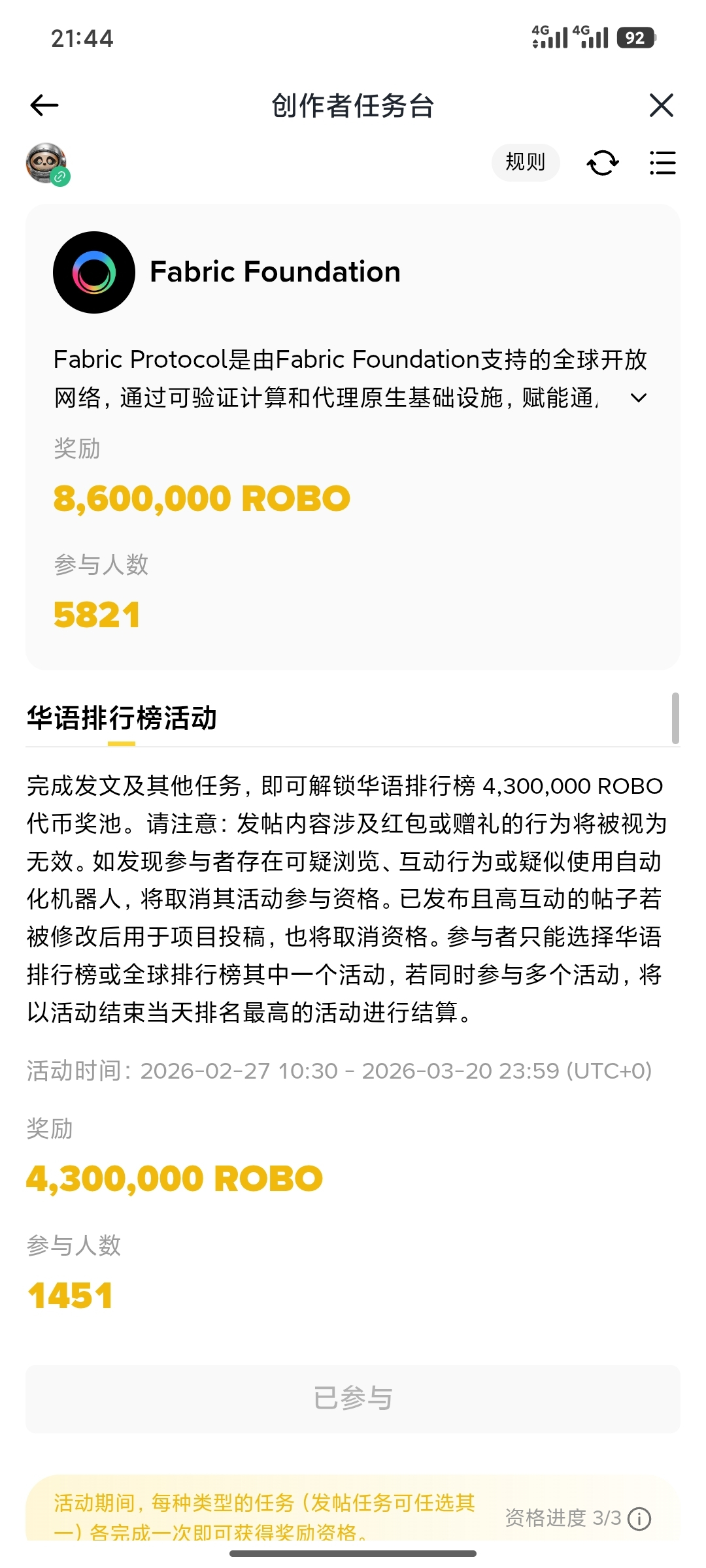Expand the Fabric Protocol description
The width and height of the screenshot is (706, 1568).
coord(639,398)
